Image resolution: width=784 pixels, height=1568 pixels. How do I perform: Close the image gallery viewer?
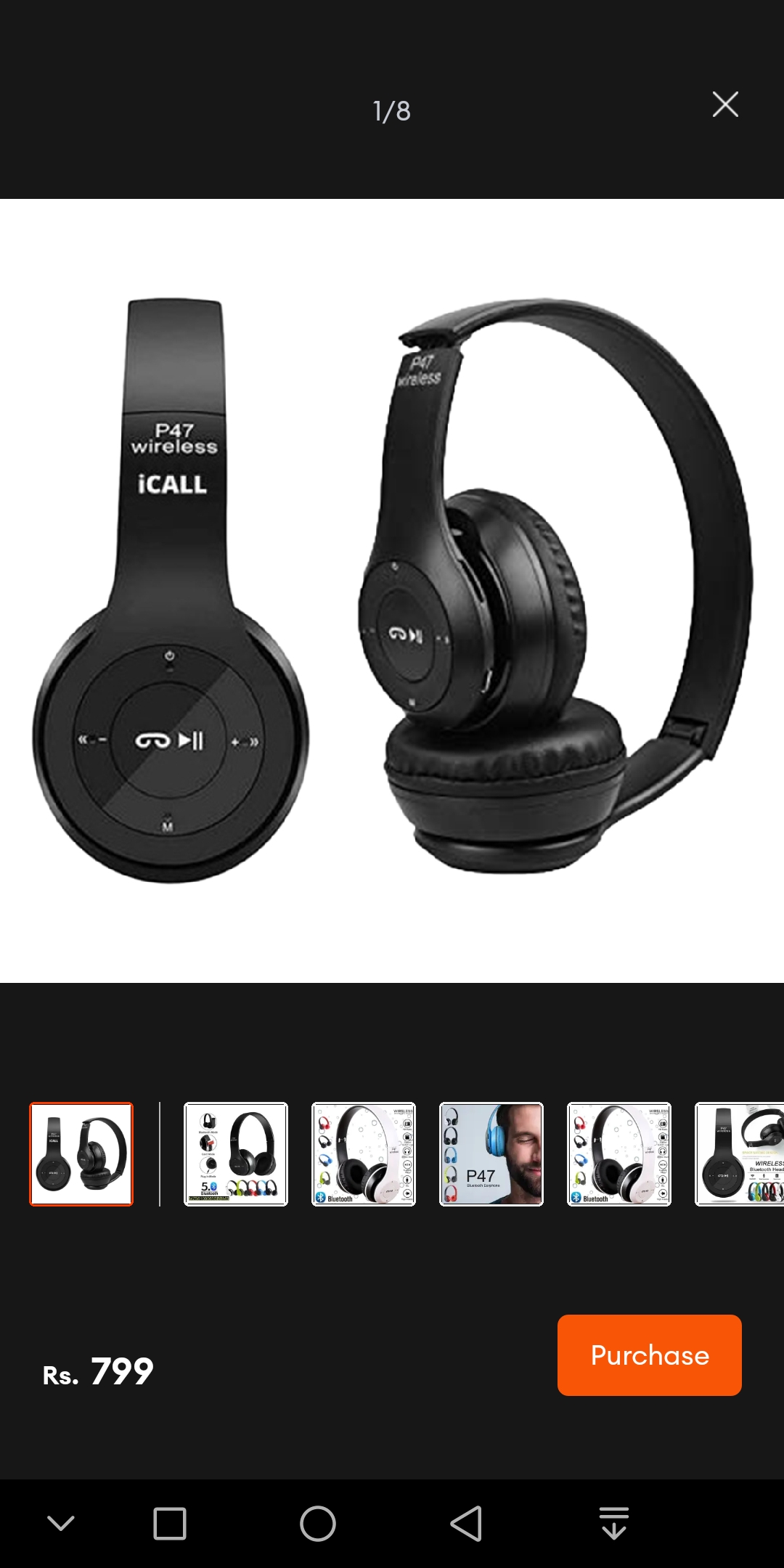tap(724, 105)
